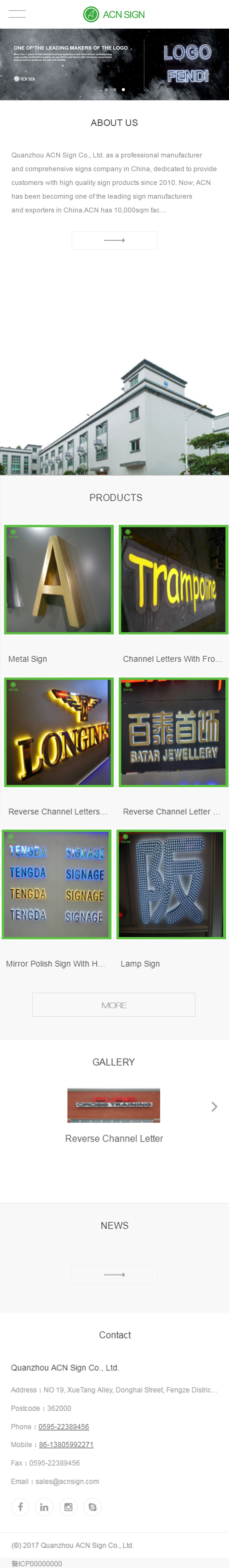The height and width of the screenshot is (1568, 229).
Task: Open the Lamp Sign product
Action: point(171,884)
